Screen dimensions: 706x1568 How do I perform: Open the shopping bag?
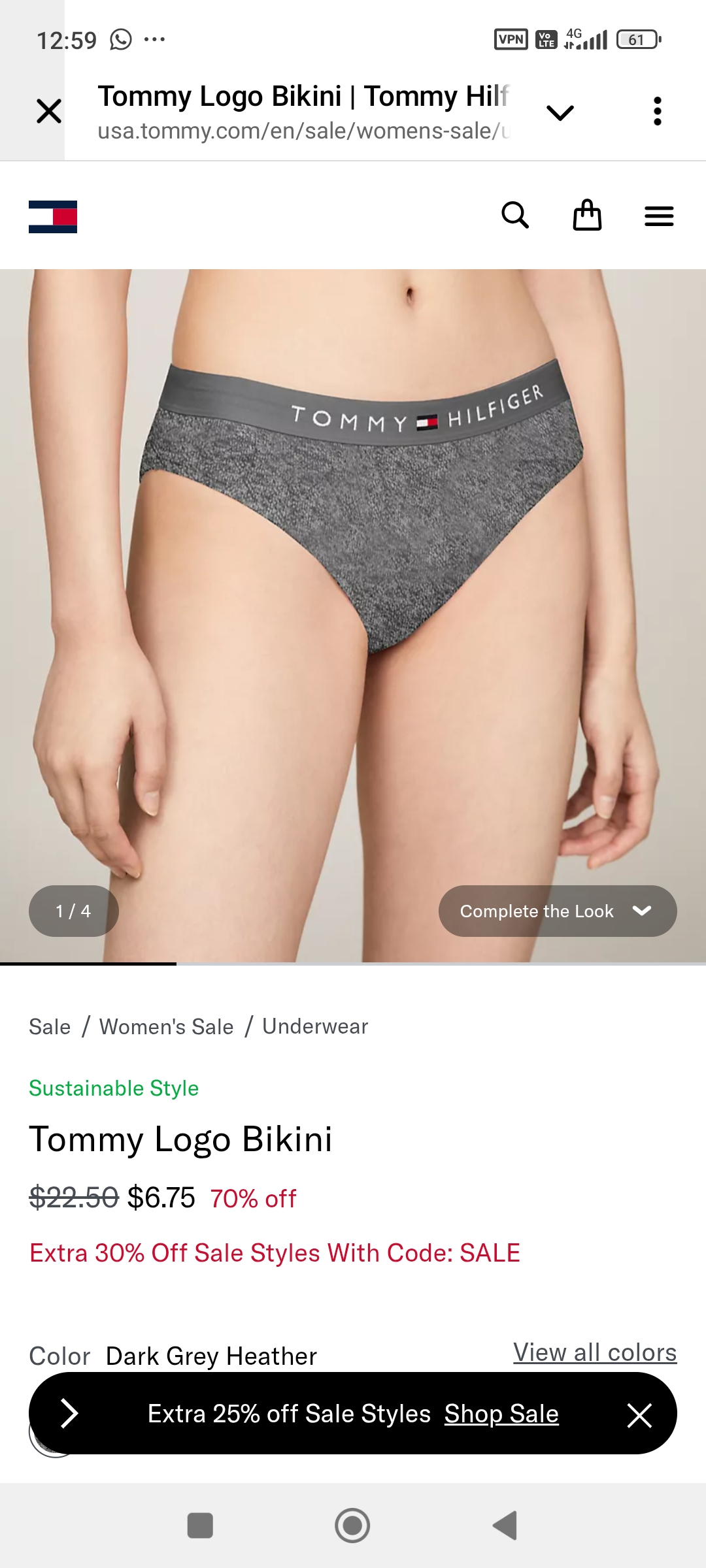[x=587, y=216]
